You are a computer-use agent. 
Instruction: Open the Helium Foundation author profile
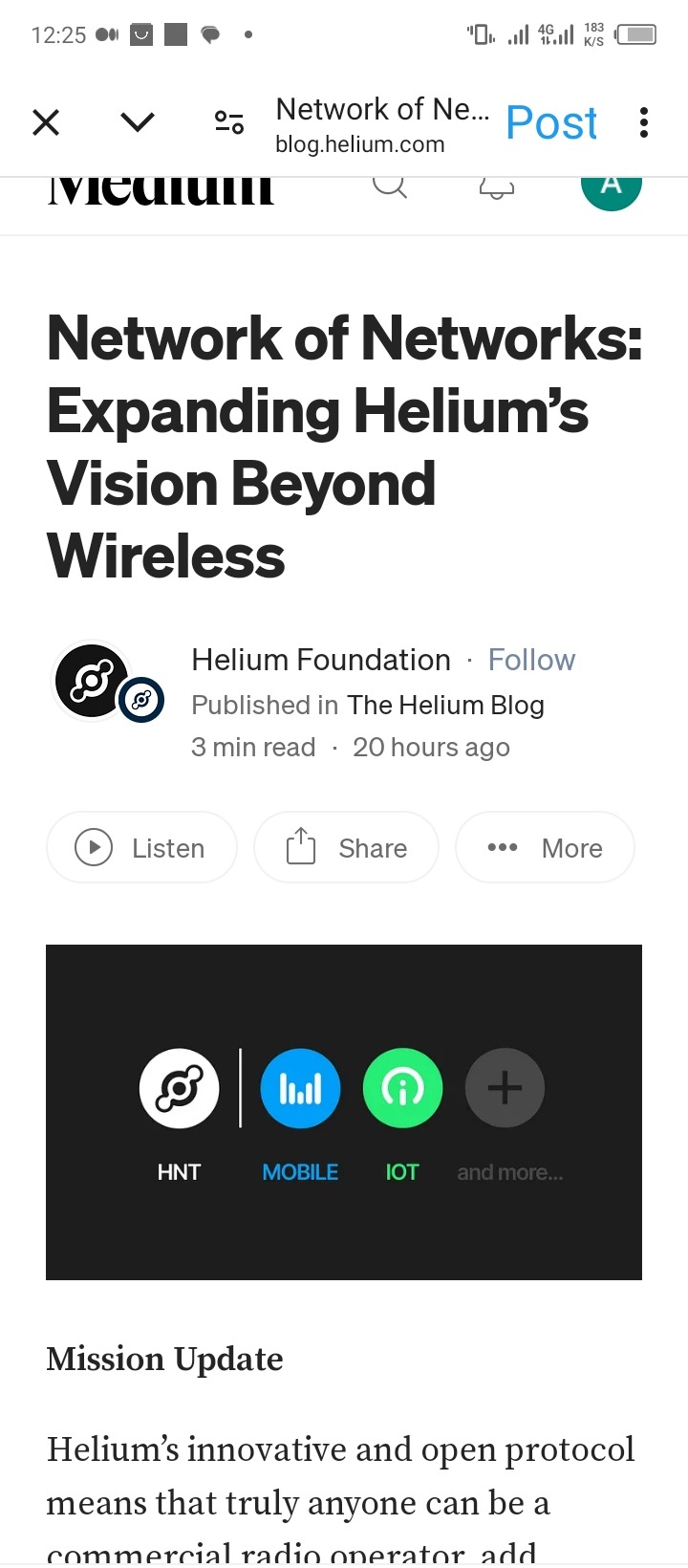321,660
